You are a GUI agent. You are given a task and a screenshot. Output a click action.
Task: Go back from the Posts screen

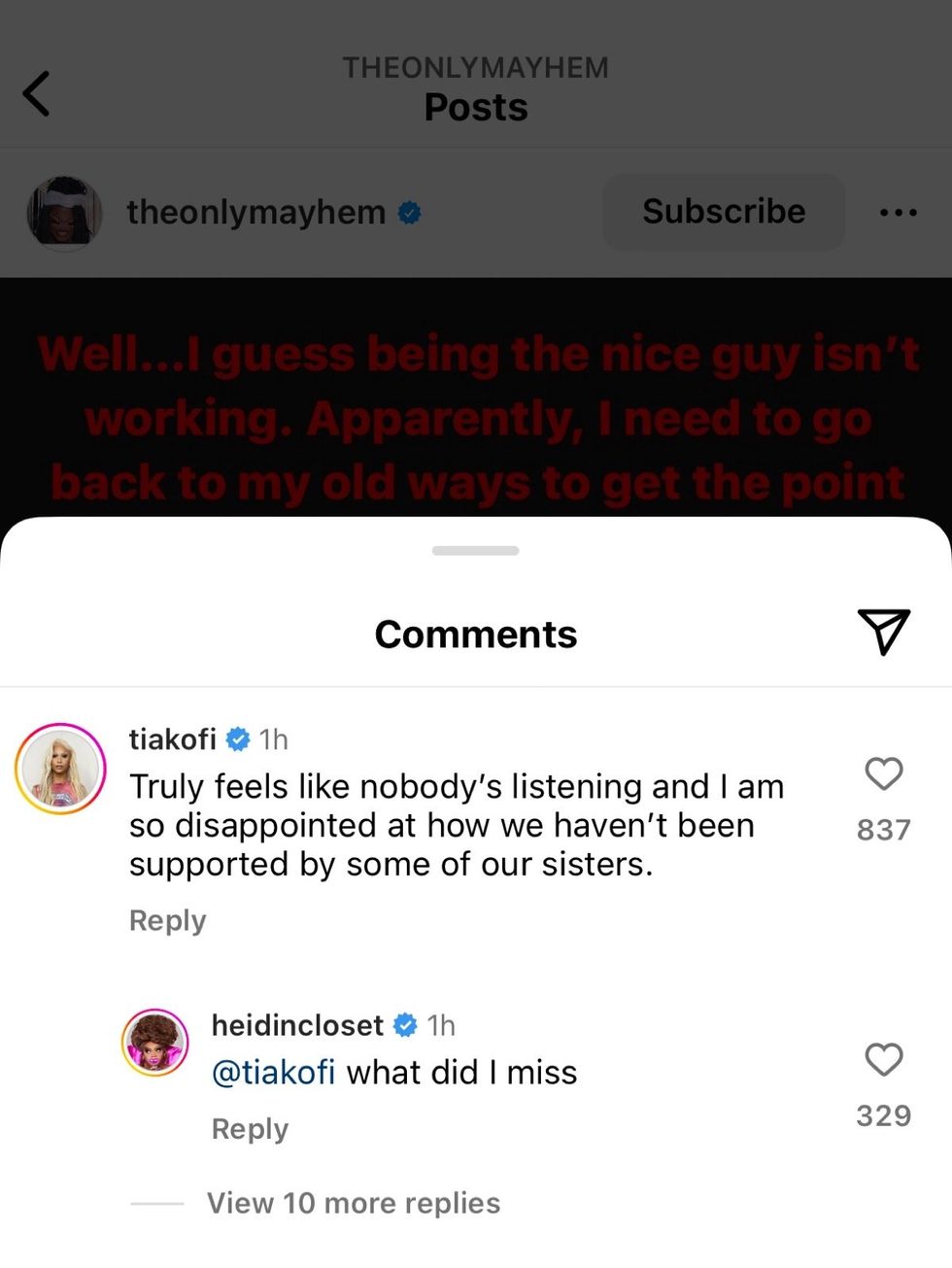click(37, 94)
